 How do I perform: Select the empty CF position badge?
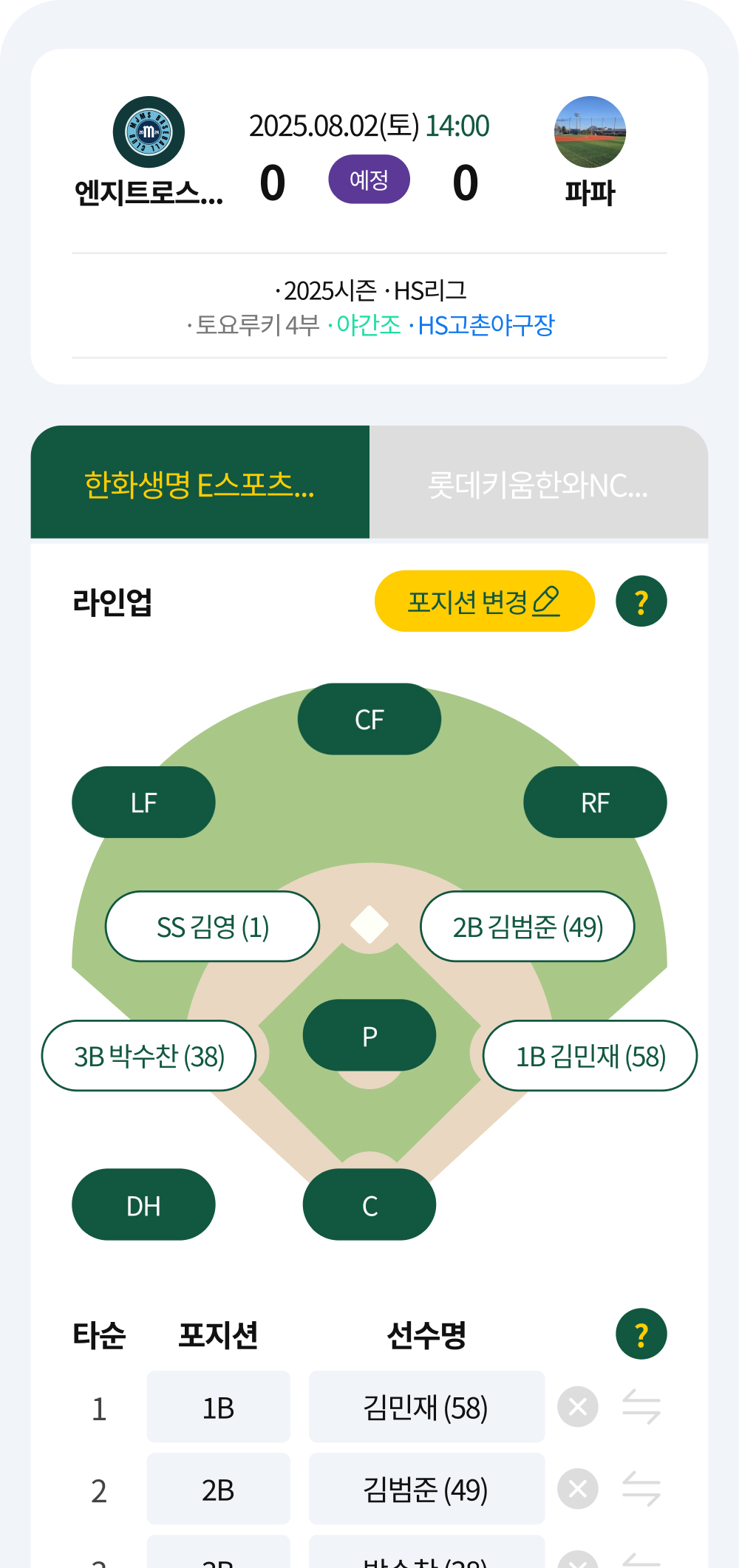tap(369, 718)
